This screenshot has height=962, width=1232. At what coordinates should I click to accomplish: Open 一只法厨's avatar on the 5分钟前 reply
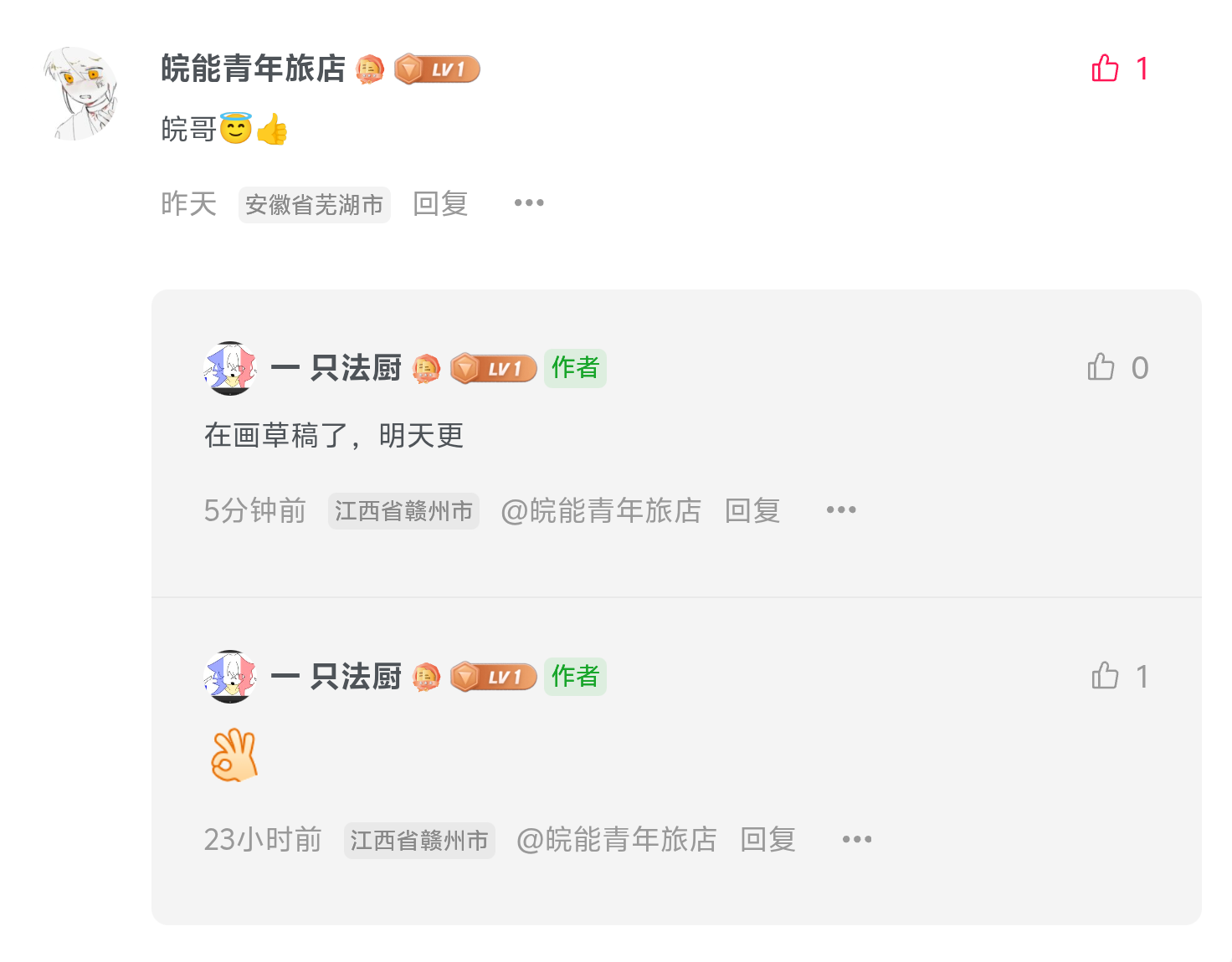pos(230,368)
